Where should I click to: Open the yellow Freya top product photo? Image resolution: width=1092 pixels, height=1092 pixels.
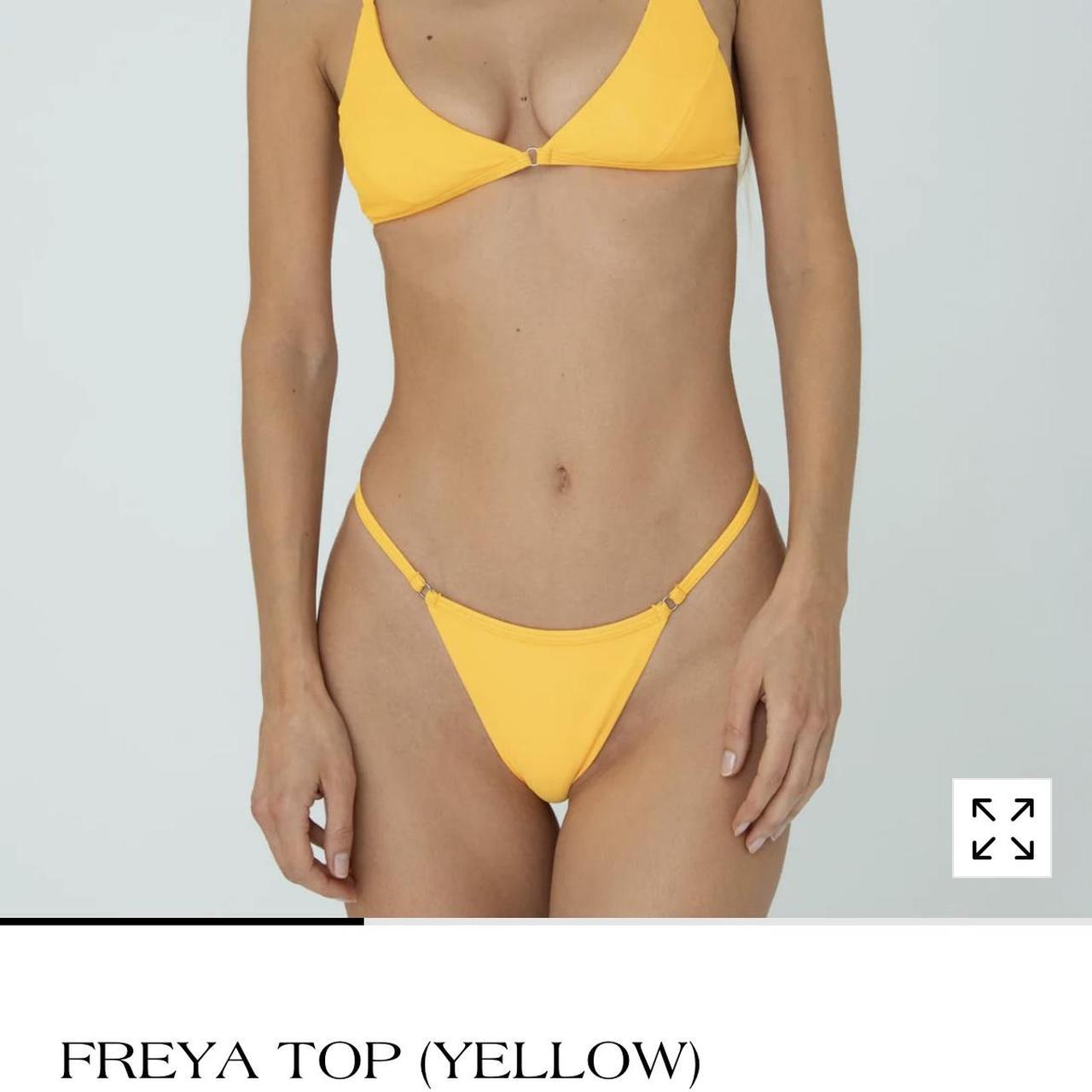(x=546, y=427)
